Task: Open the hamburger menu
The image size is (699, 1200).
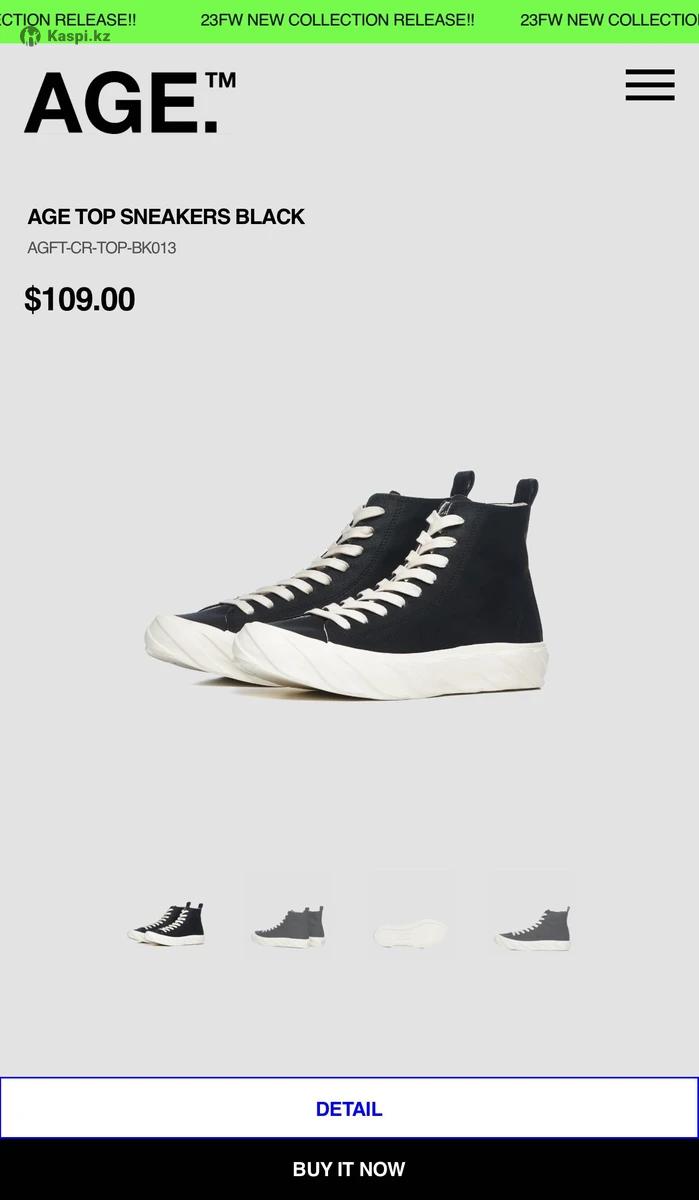Action: pos(650,85)
